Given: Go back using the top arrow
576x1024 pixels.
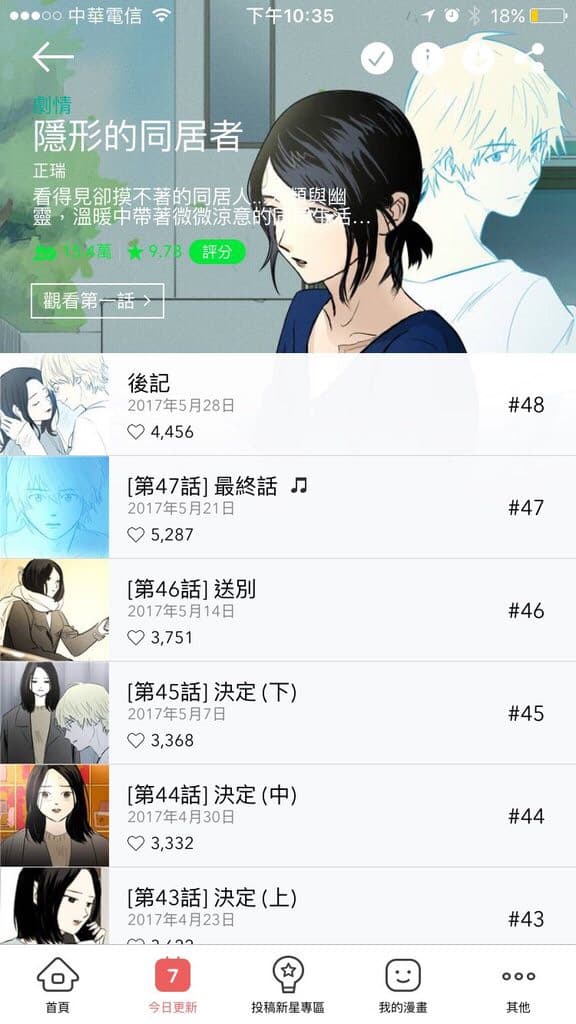Looking at the screenshot, I should coord(53,58).
